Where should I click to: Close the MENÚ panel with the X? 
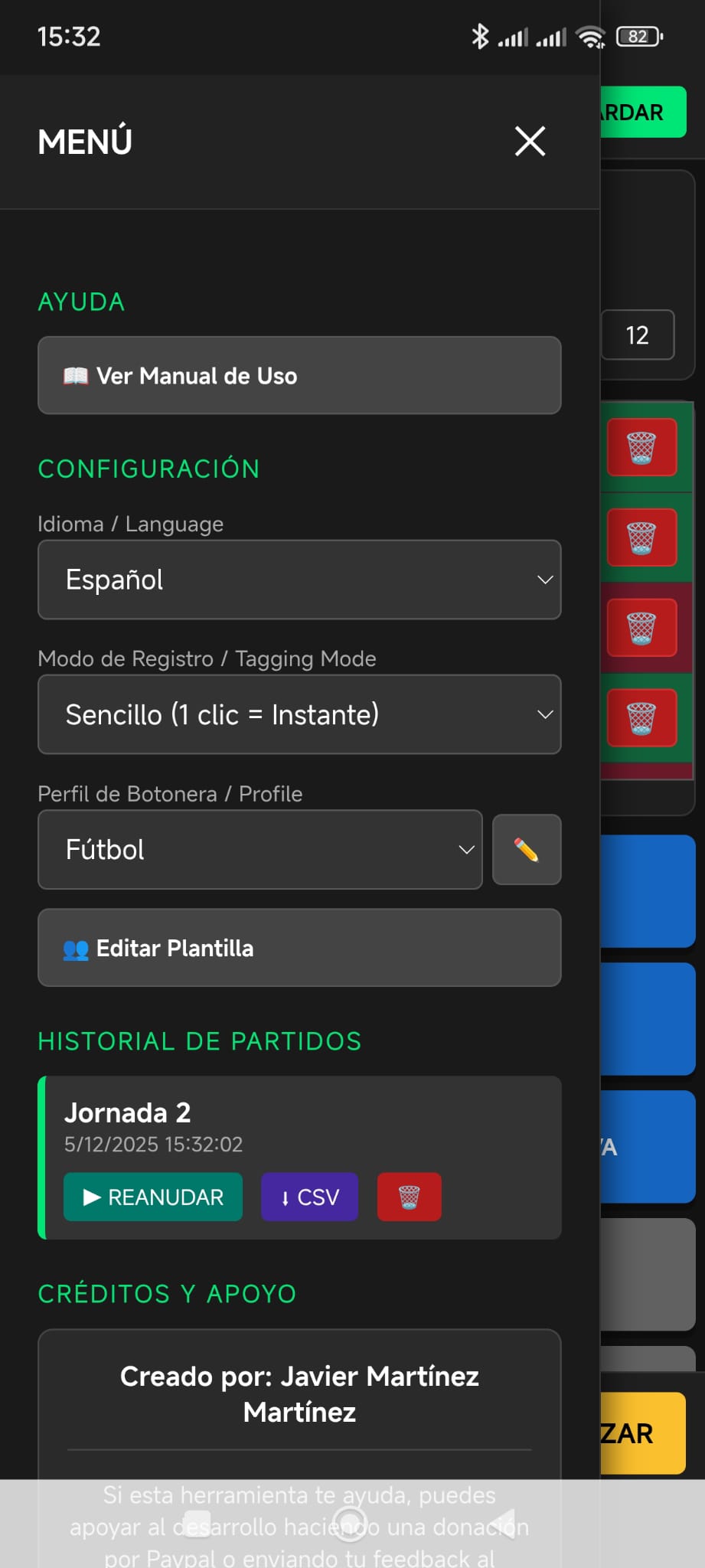click(530, 142)
